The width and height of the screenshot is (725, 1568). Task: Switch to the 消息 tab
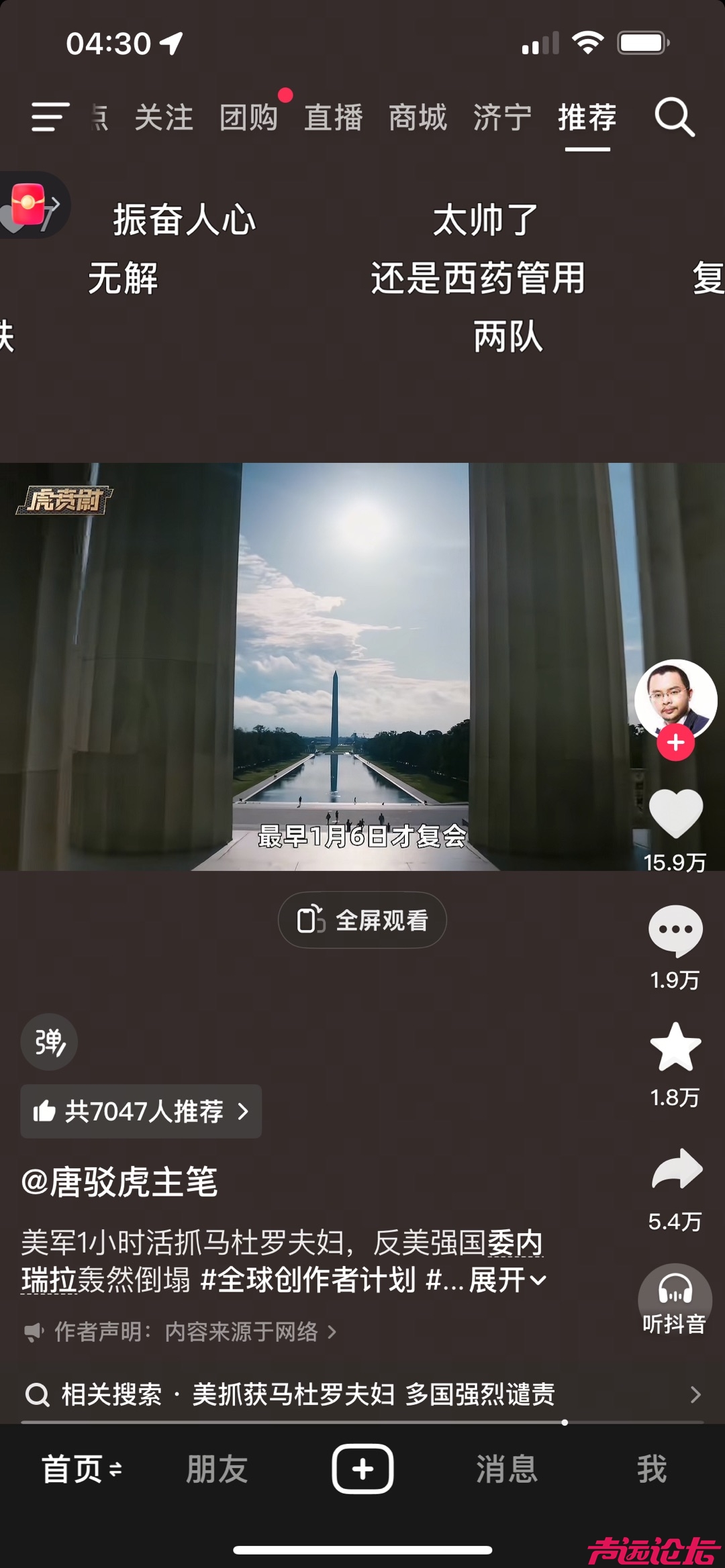point(507,1469)
